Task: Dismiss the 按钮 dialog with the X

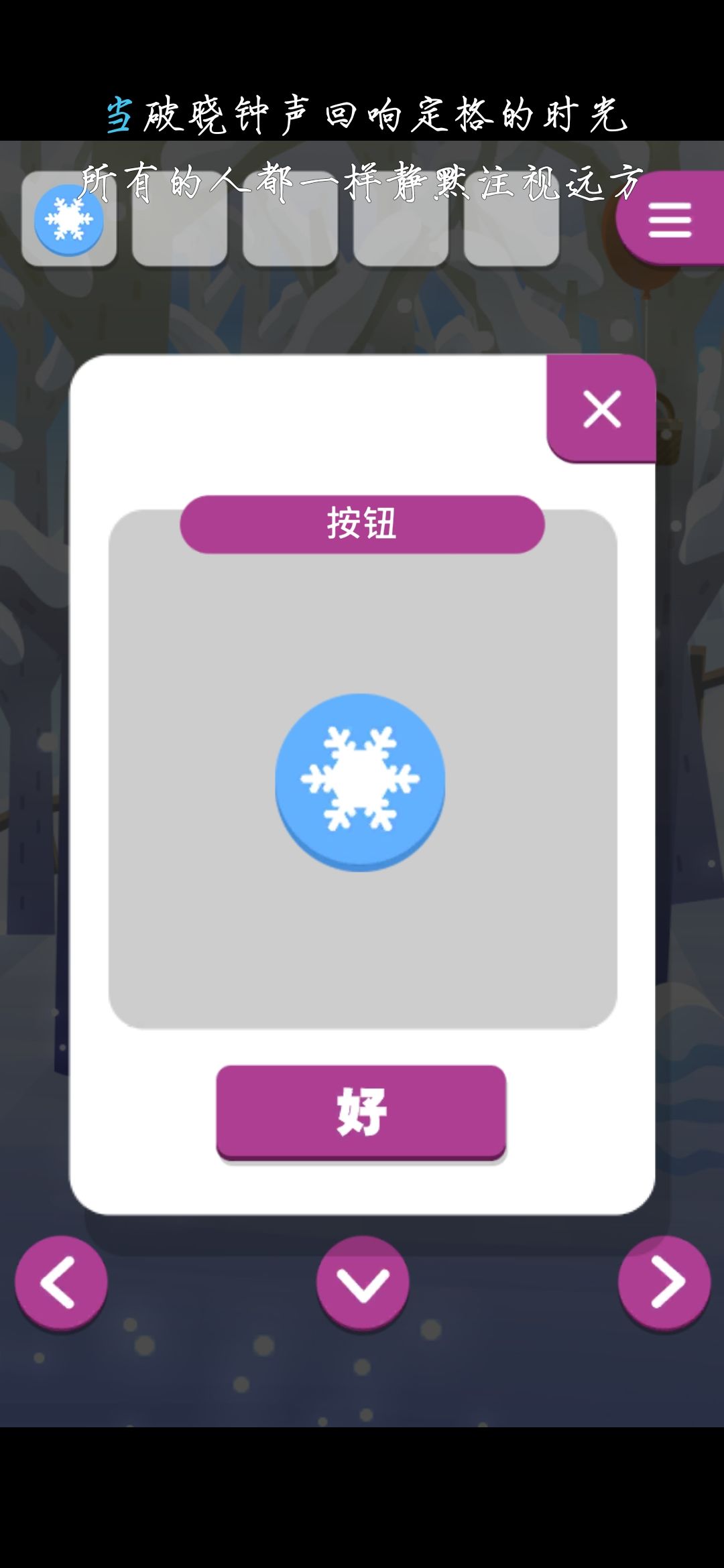Action: point(602,410)
